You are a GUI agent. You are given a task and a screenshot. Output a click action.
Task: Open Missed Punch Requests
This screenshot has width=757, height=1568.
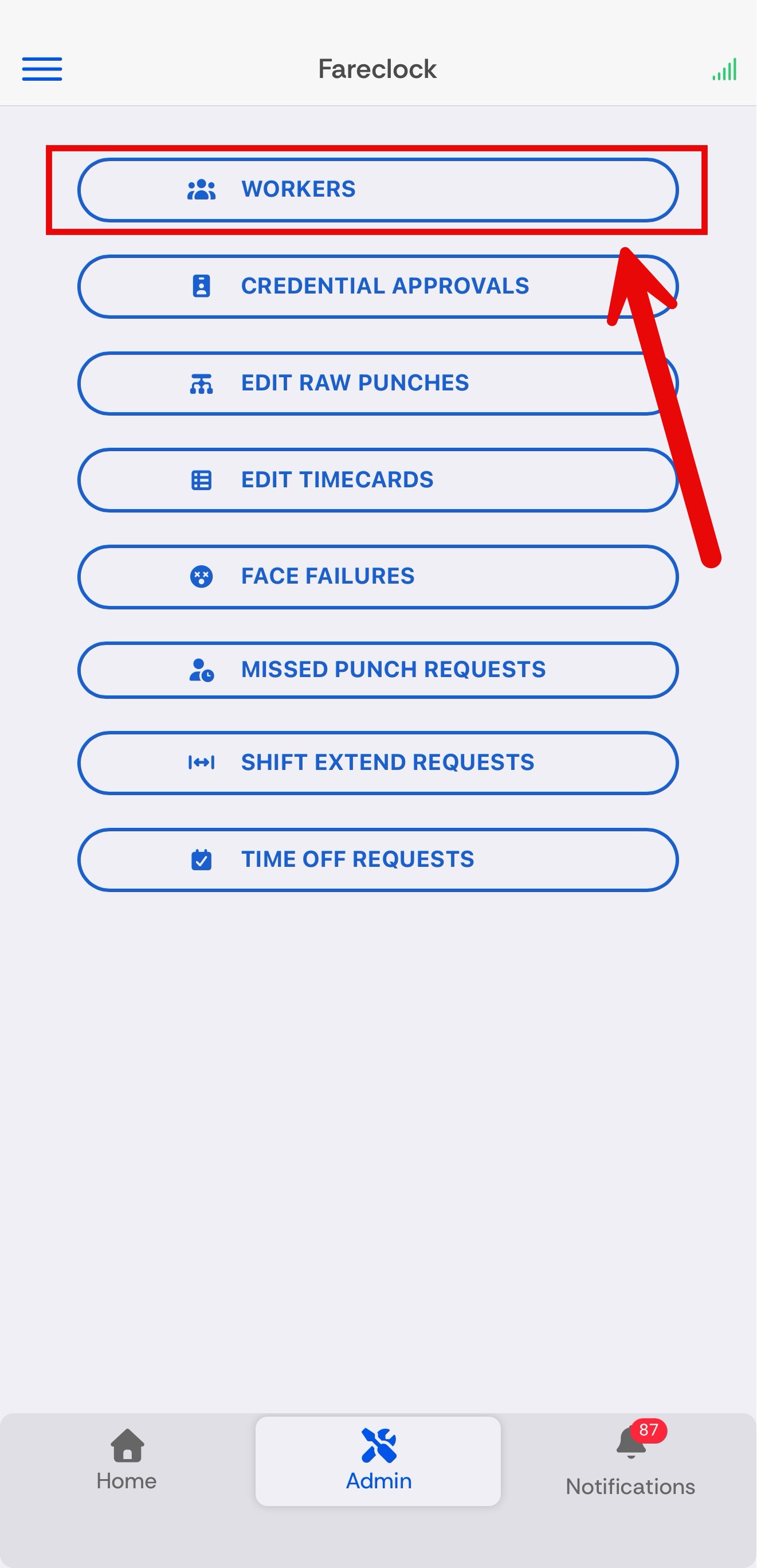click(x=378, y=670)
